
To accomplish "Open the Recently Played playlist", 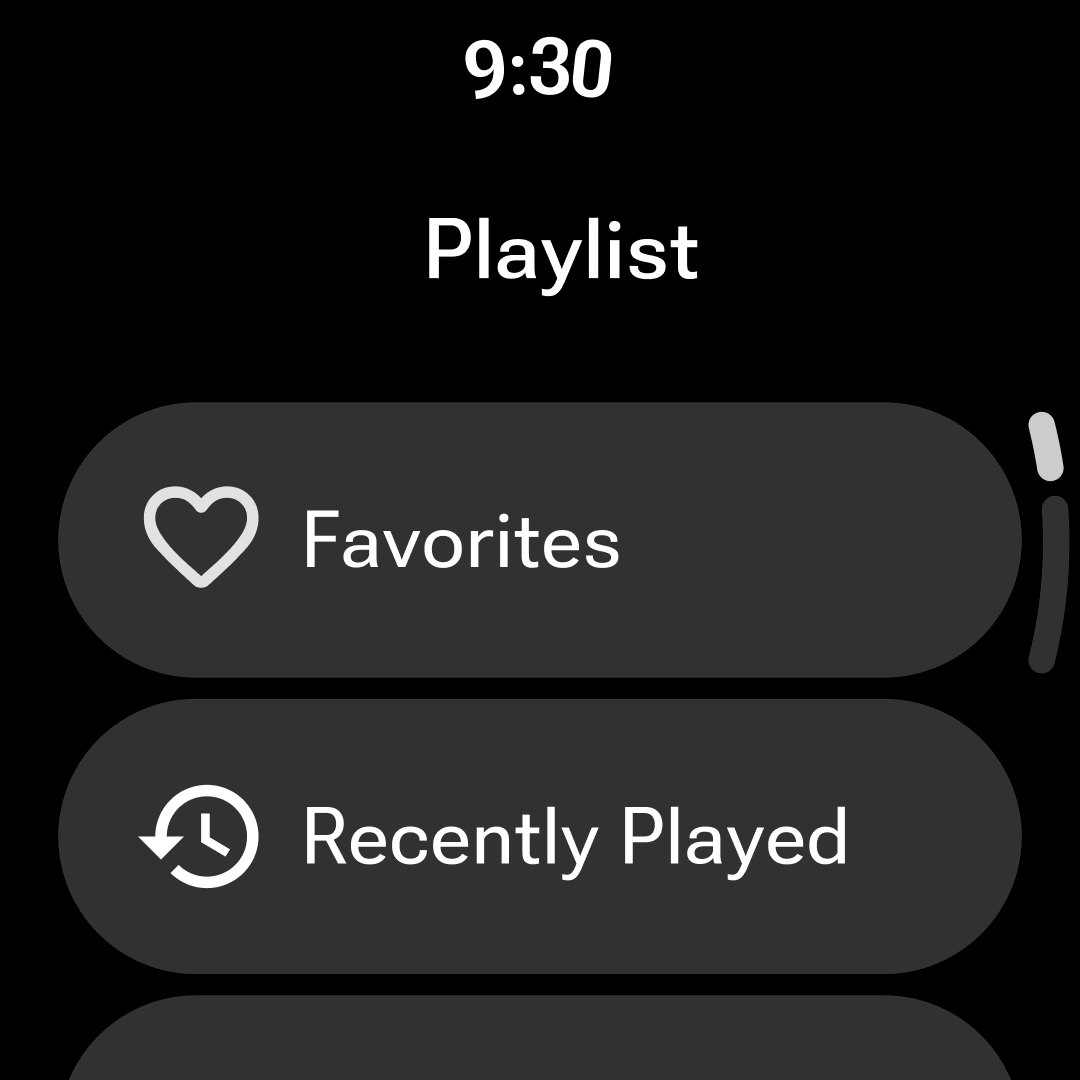I will [539, 836].
